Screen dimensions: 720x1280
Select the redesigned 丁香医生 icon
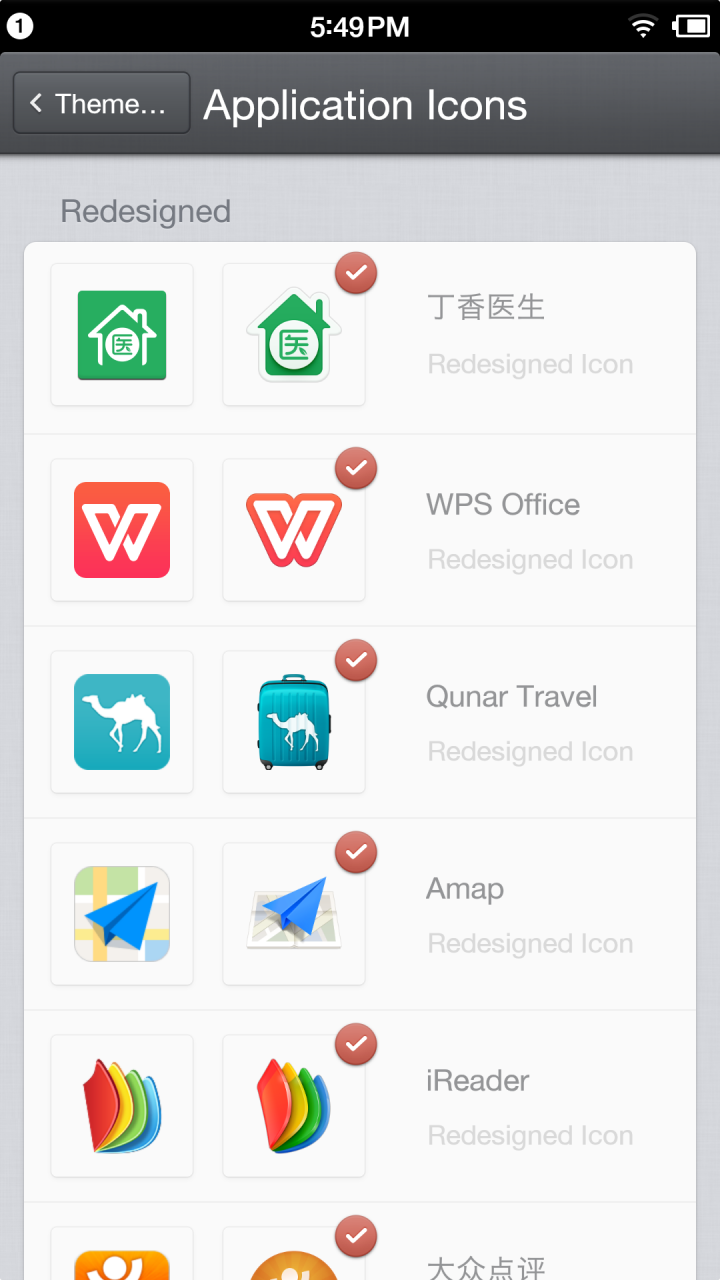click(294, 335)
